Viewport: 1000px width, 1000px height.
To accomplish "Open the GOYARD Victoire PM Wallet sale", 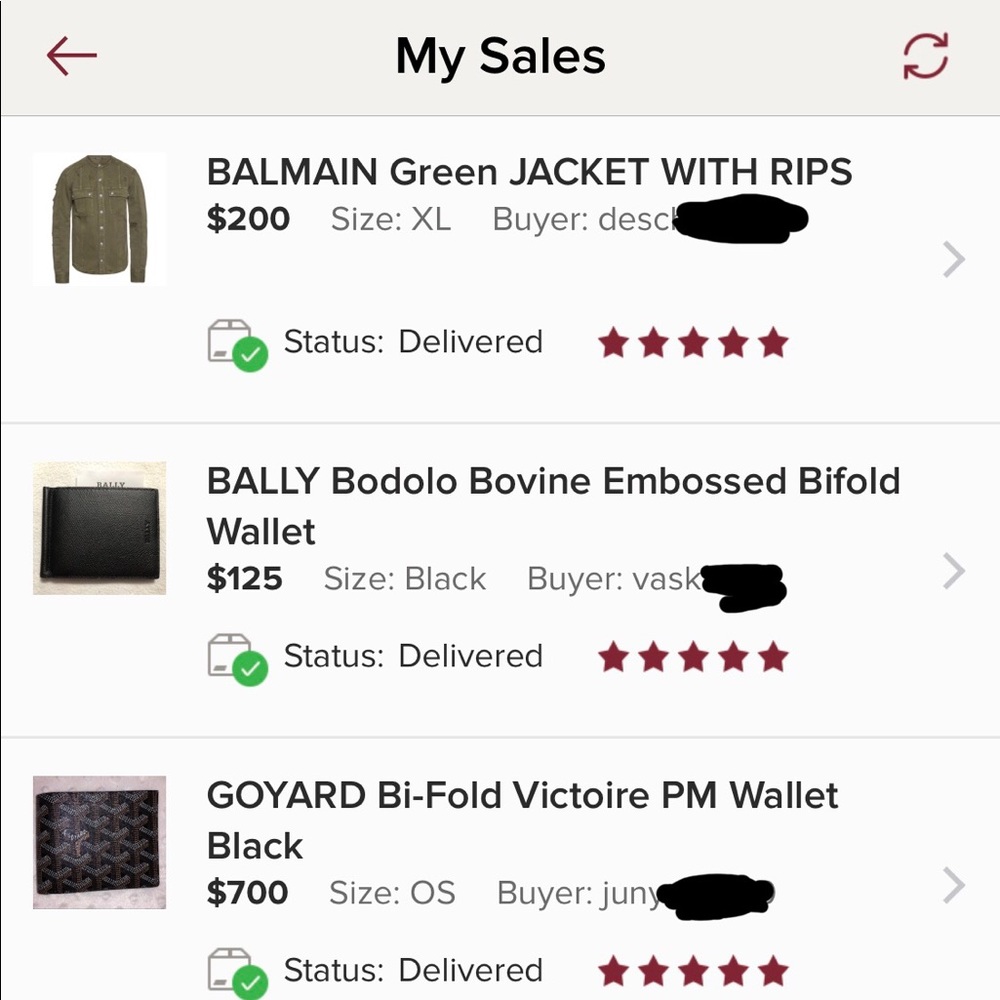I will 953,885.
